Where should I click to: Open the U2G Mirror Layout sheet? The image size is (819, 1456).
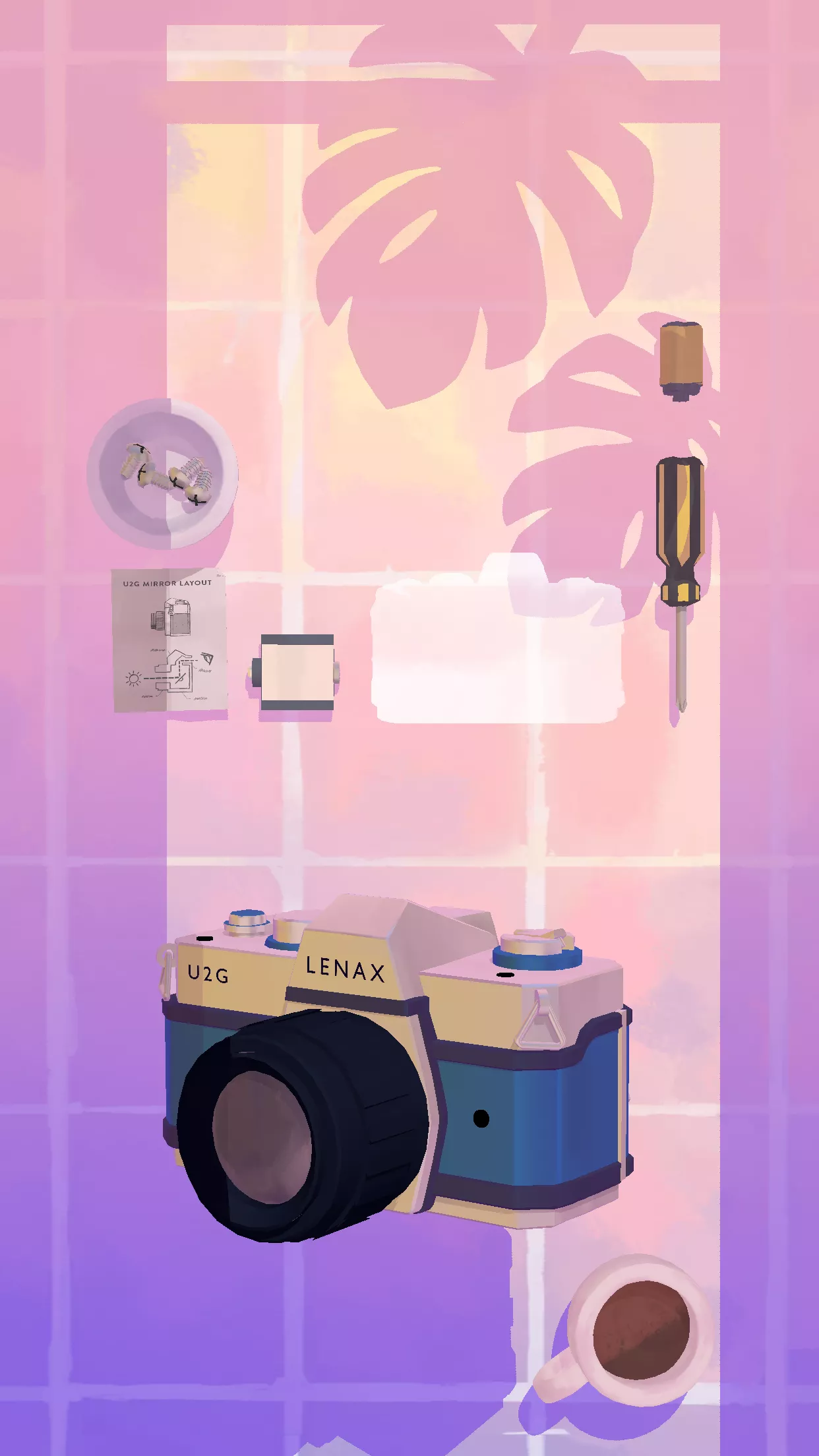click(x=170, y=640)
